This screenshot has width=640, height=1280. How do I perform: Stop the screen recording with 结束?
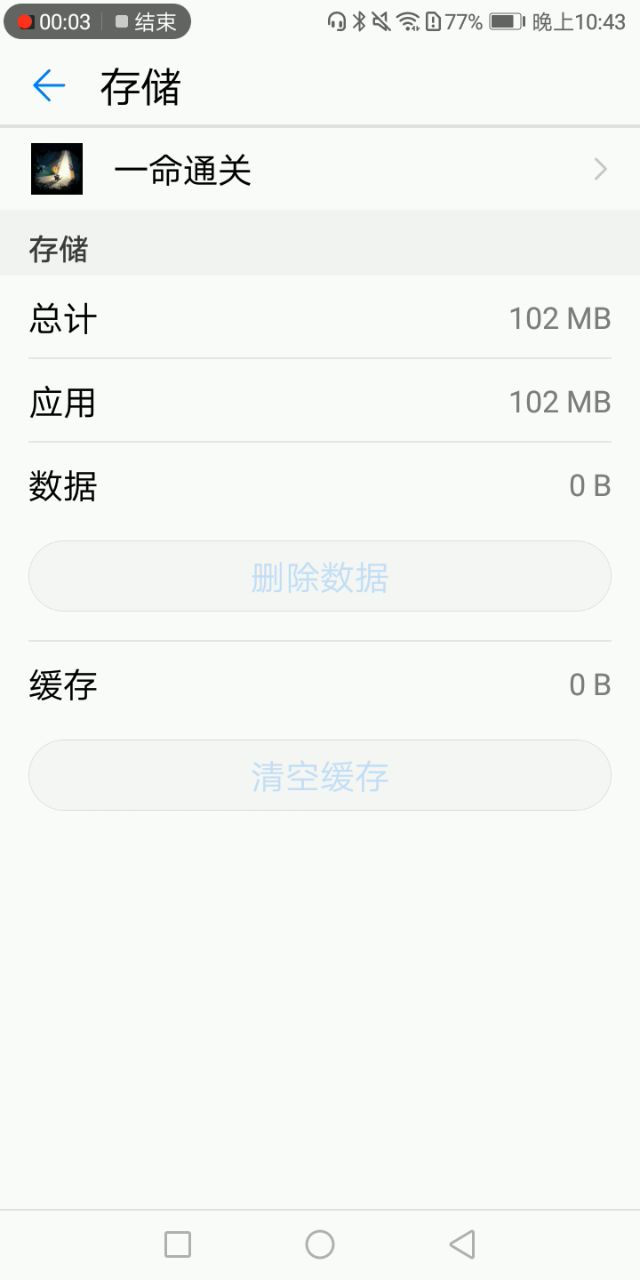tap(146, 22)
